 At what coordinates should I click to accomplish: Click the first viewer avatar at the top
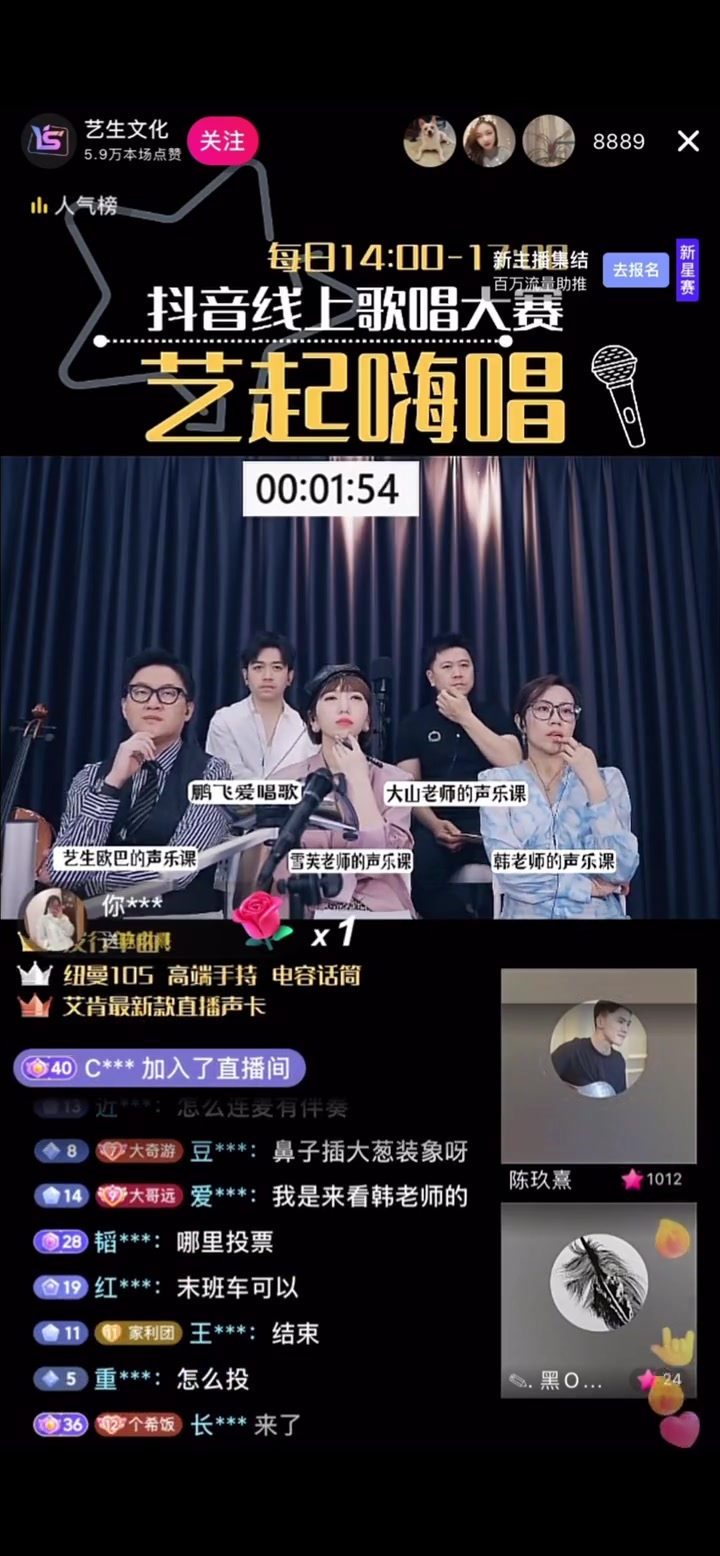(x=430, y=141)
